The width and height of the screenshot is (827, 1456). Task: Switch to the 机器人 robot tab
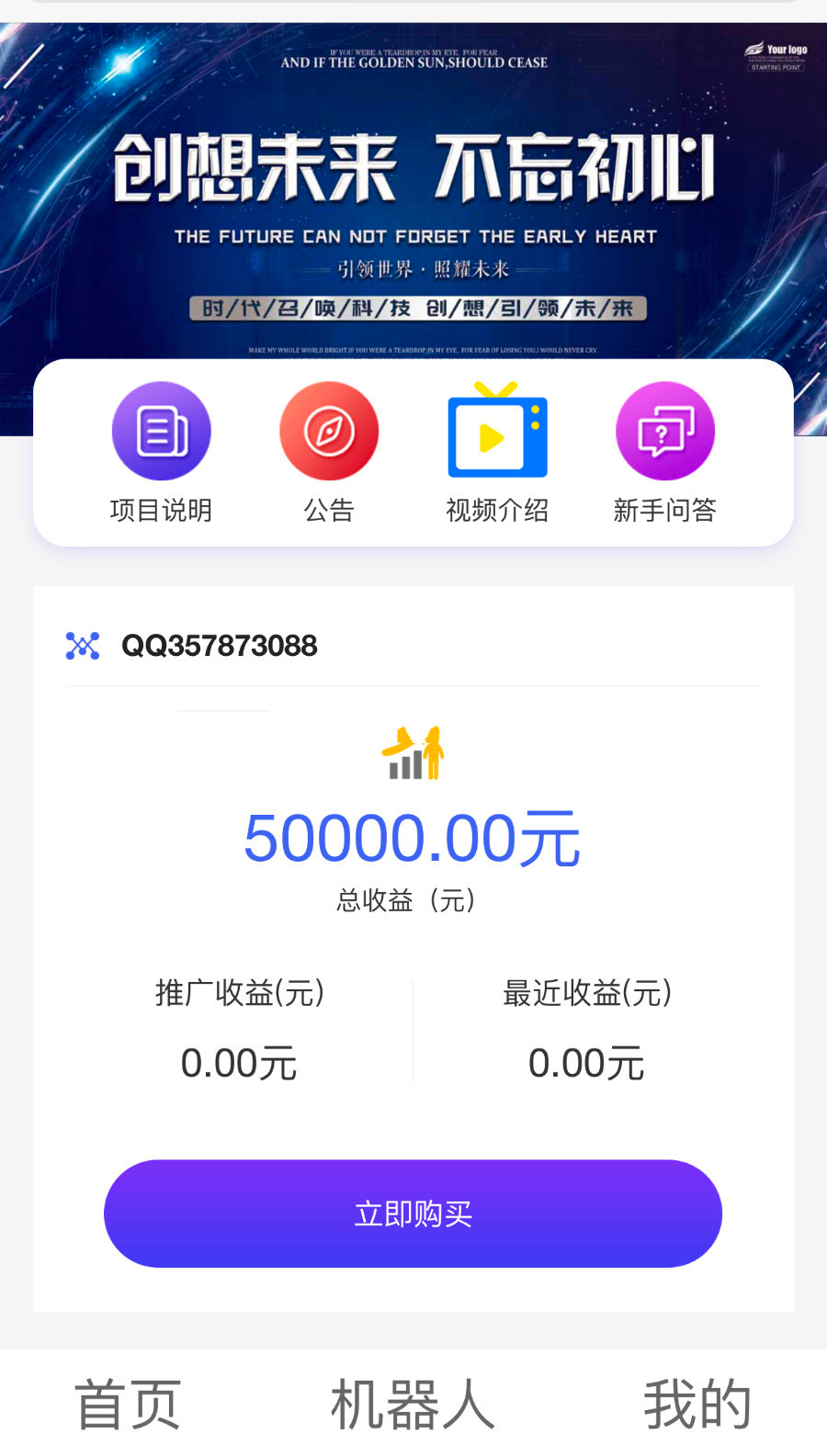point(413,1403)
